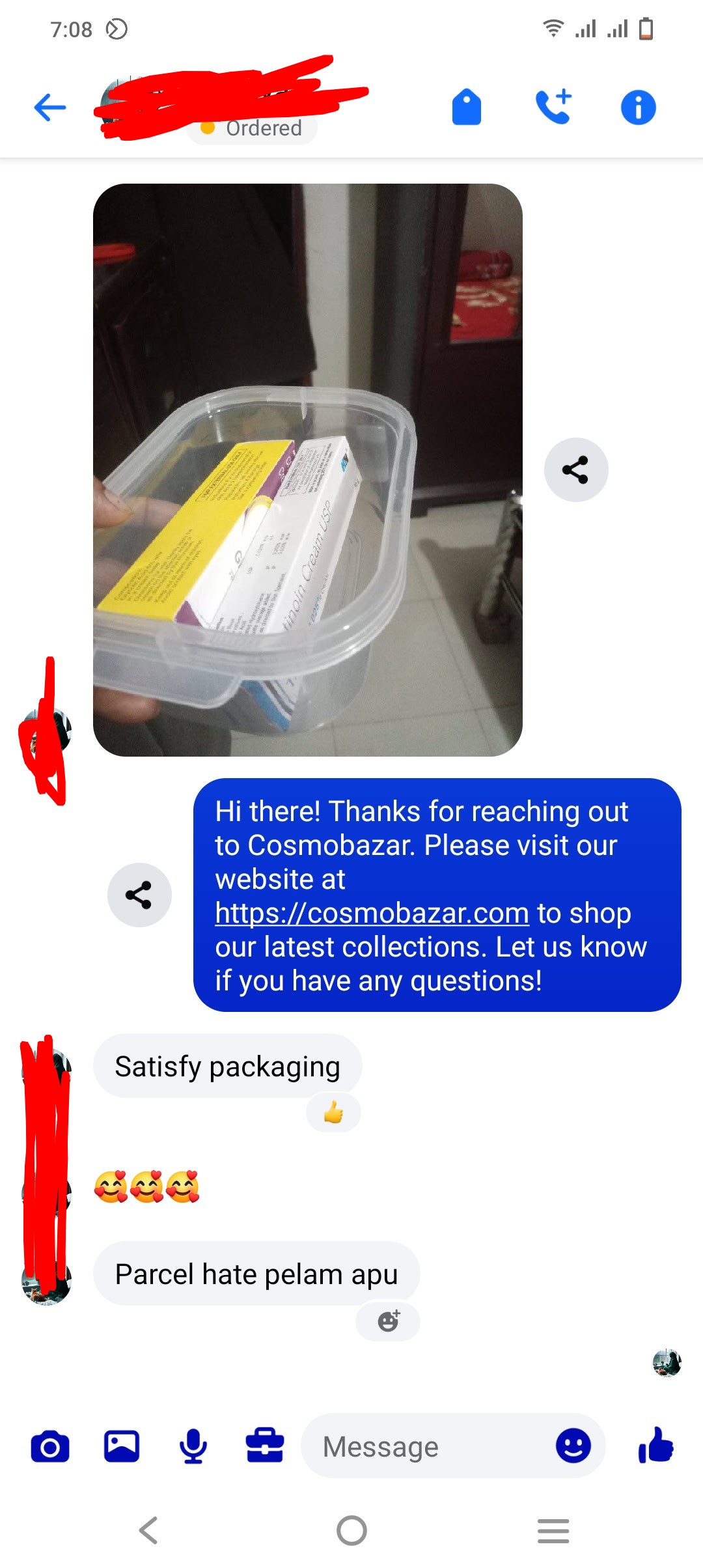
Task: Open conversation info details
Action: (638, 107)
